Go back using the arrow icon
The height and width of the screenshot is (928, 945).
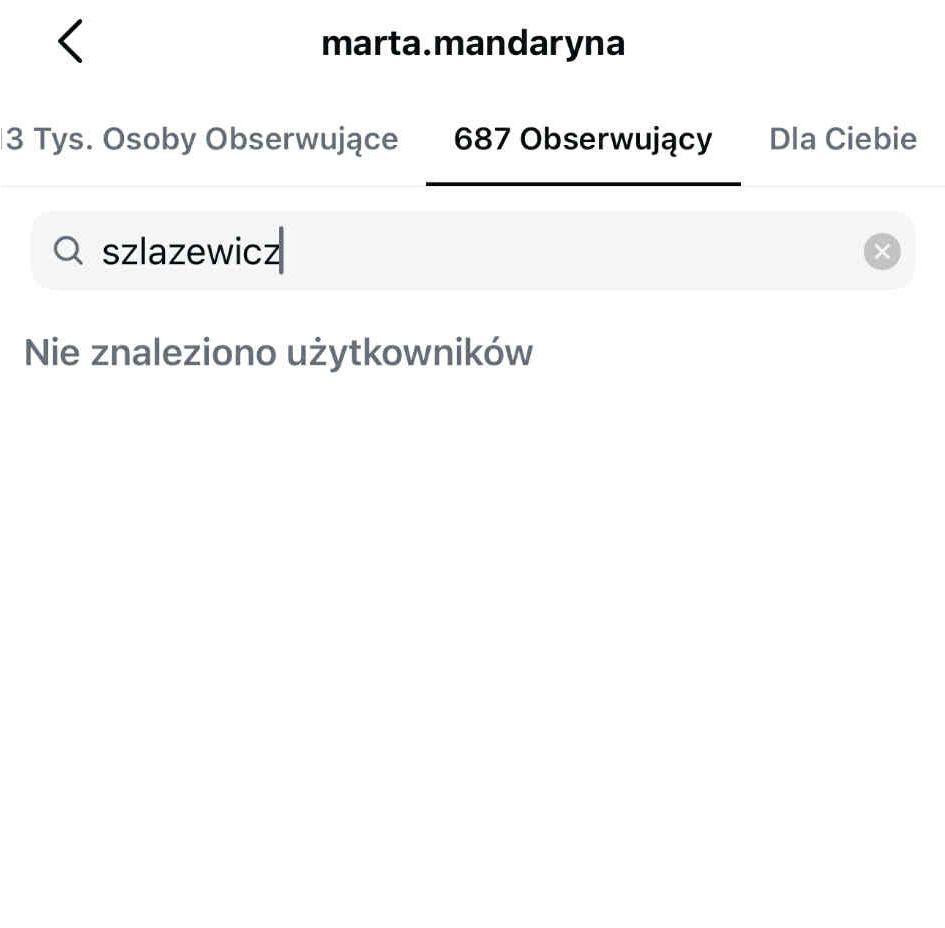point(70,43)
